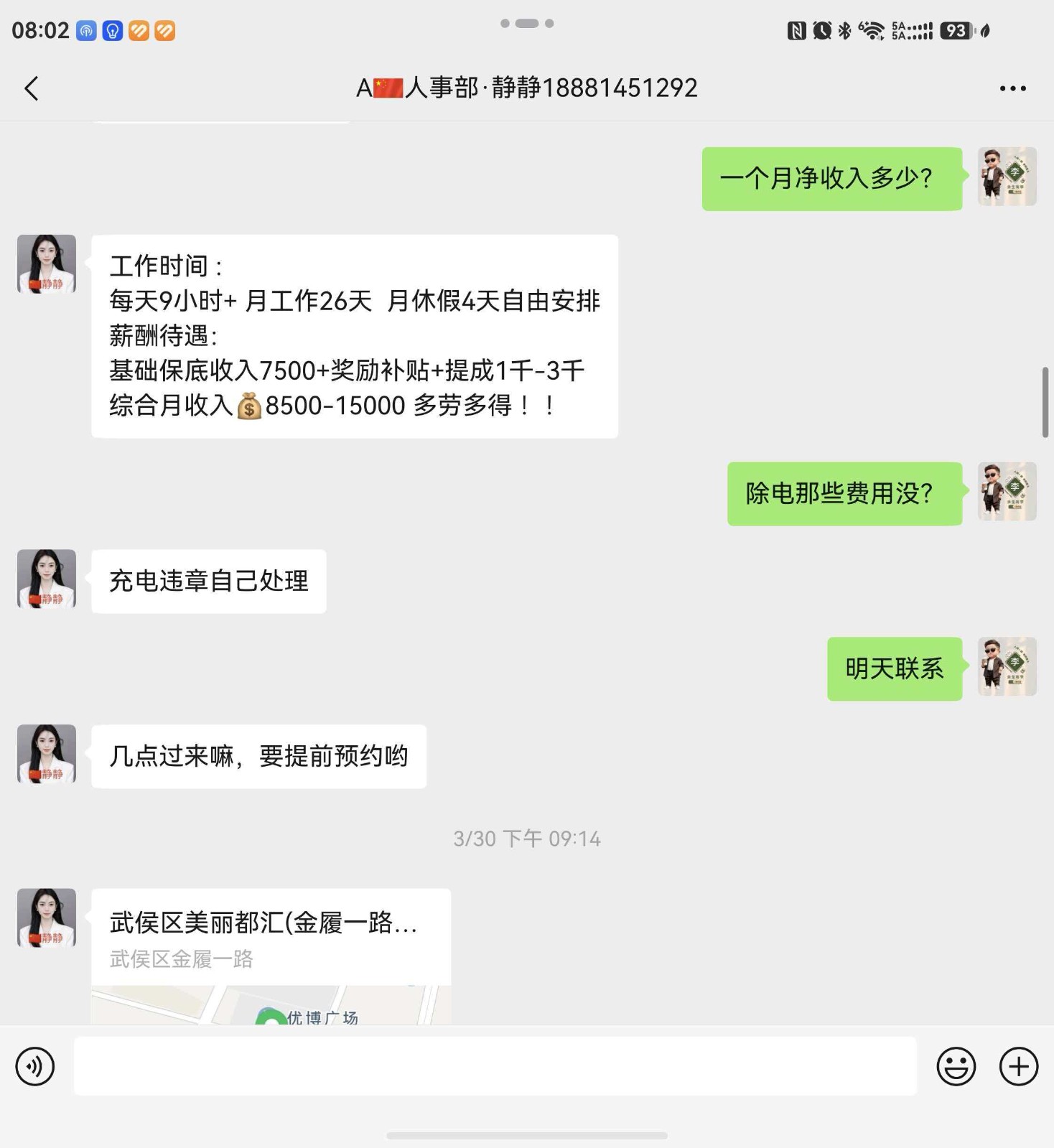The image size is (1054, 1148).
Task: View 静静's profile from the 充电违章自己处理 message
Action: (47, 579)
